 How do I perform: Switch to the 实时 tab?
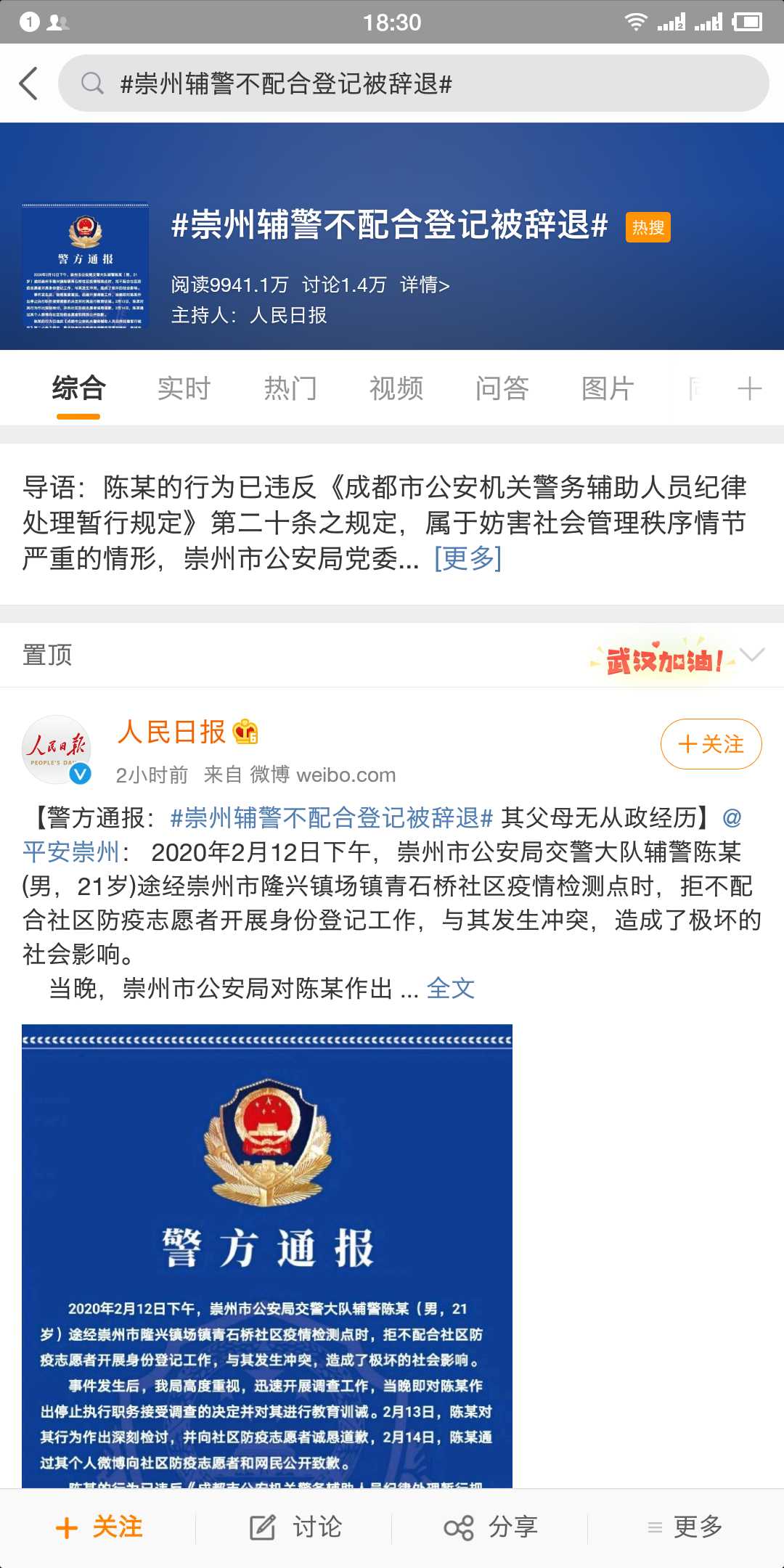(184, 388)
